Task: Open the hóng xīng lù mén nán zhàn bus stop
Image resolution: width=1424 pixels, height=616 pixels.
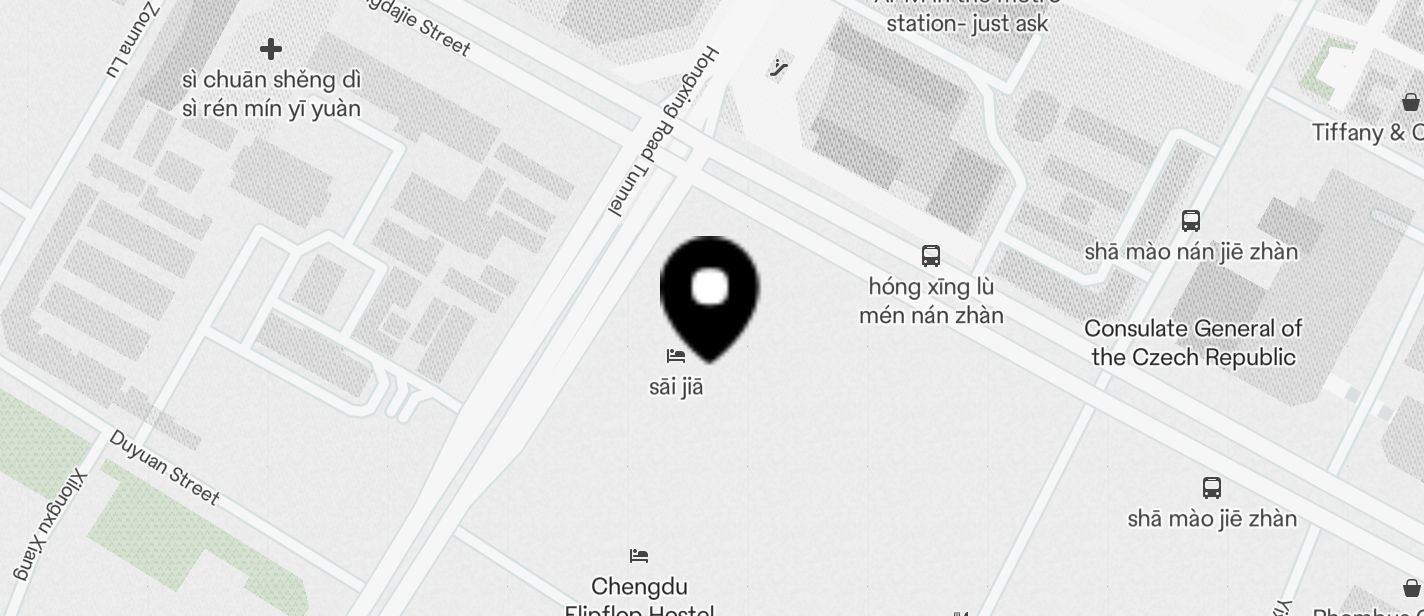Action: [x=931, y=256]
